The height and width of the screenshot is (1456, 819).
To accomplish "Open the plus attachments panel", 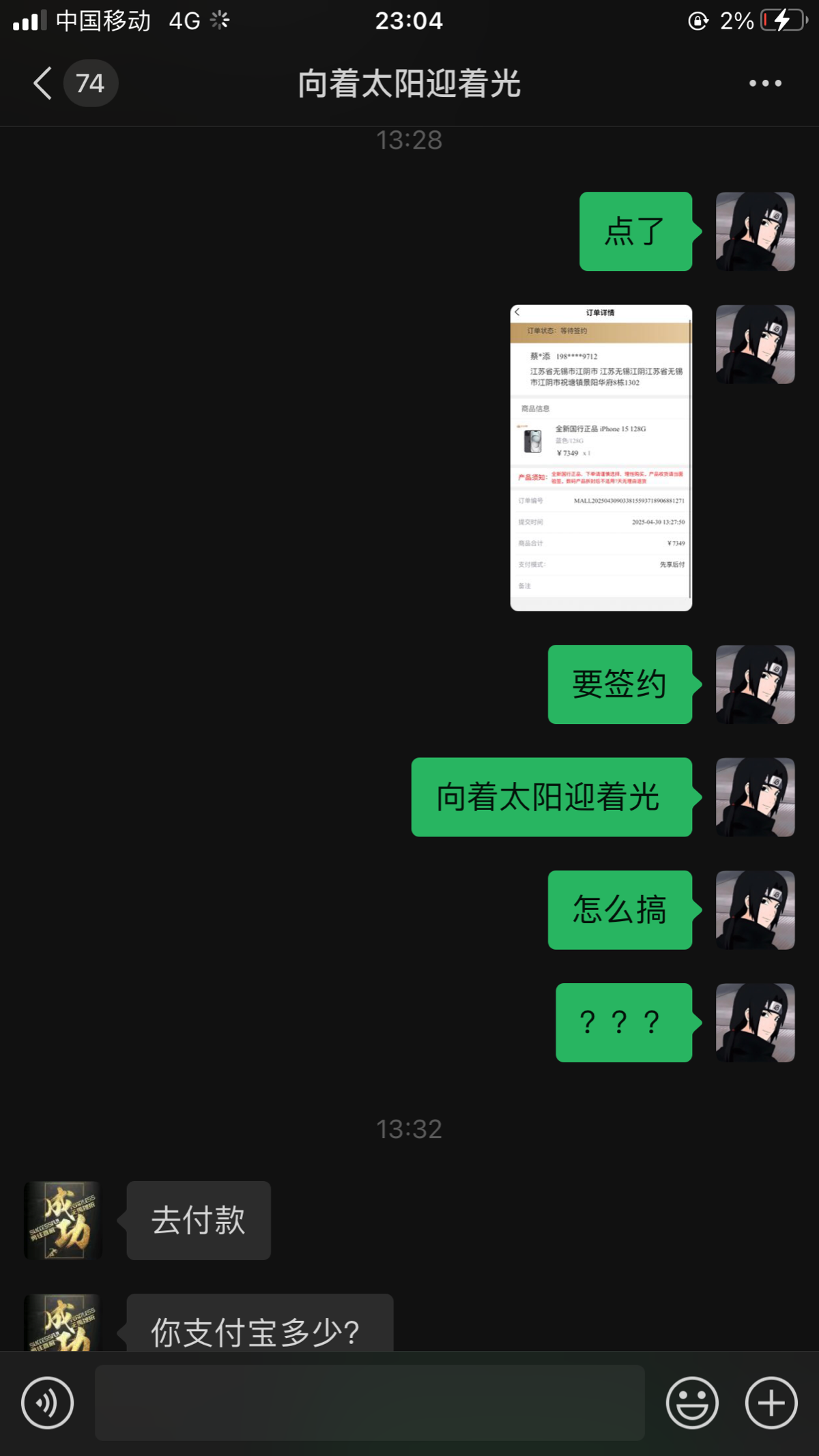I will click(771, 1403).
